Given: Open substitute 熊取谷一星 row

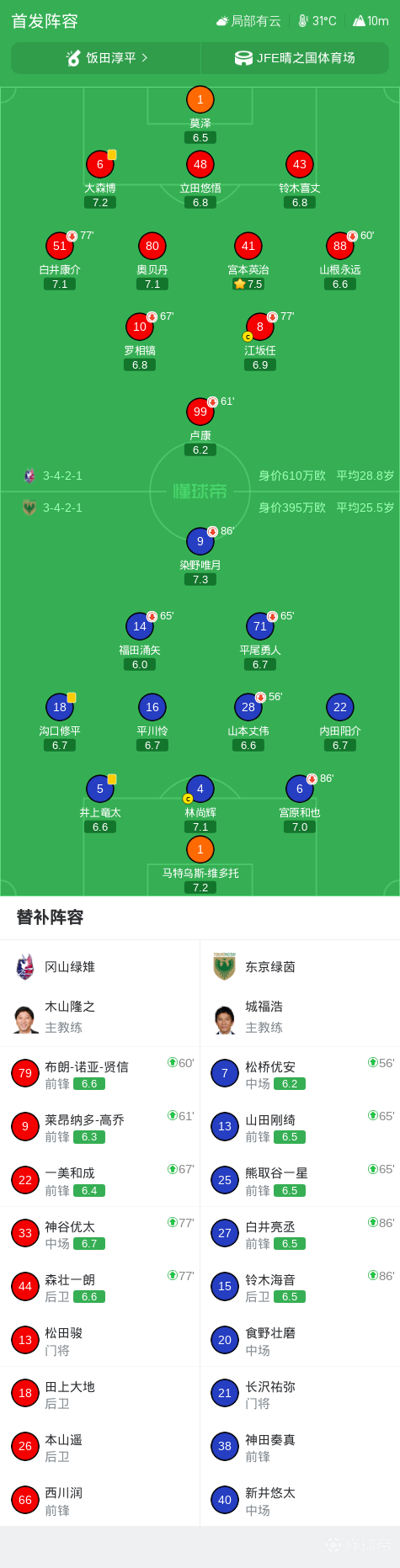Looking at the screenshot, I should tap(300, 1181).
